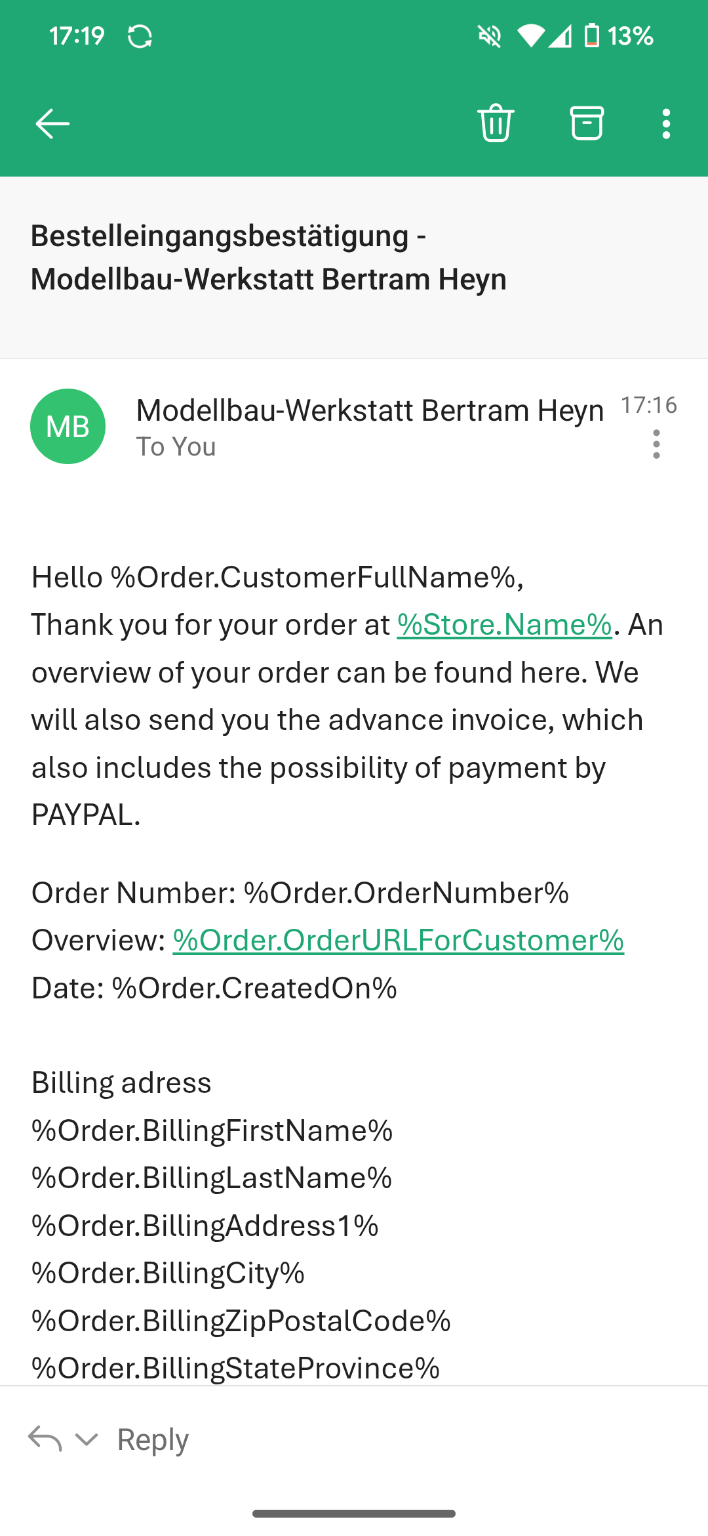Image resolution: width=708 pixels, height=1536 pixels.
Task: Archive this email
Action: [587, 123]
